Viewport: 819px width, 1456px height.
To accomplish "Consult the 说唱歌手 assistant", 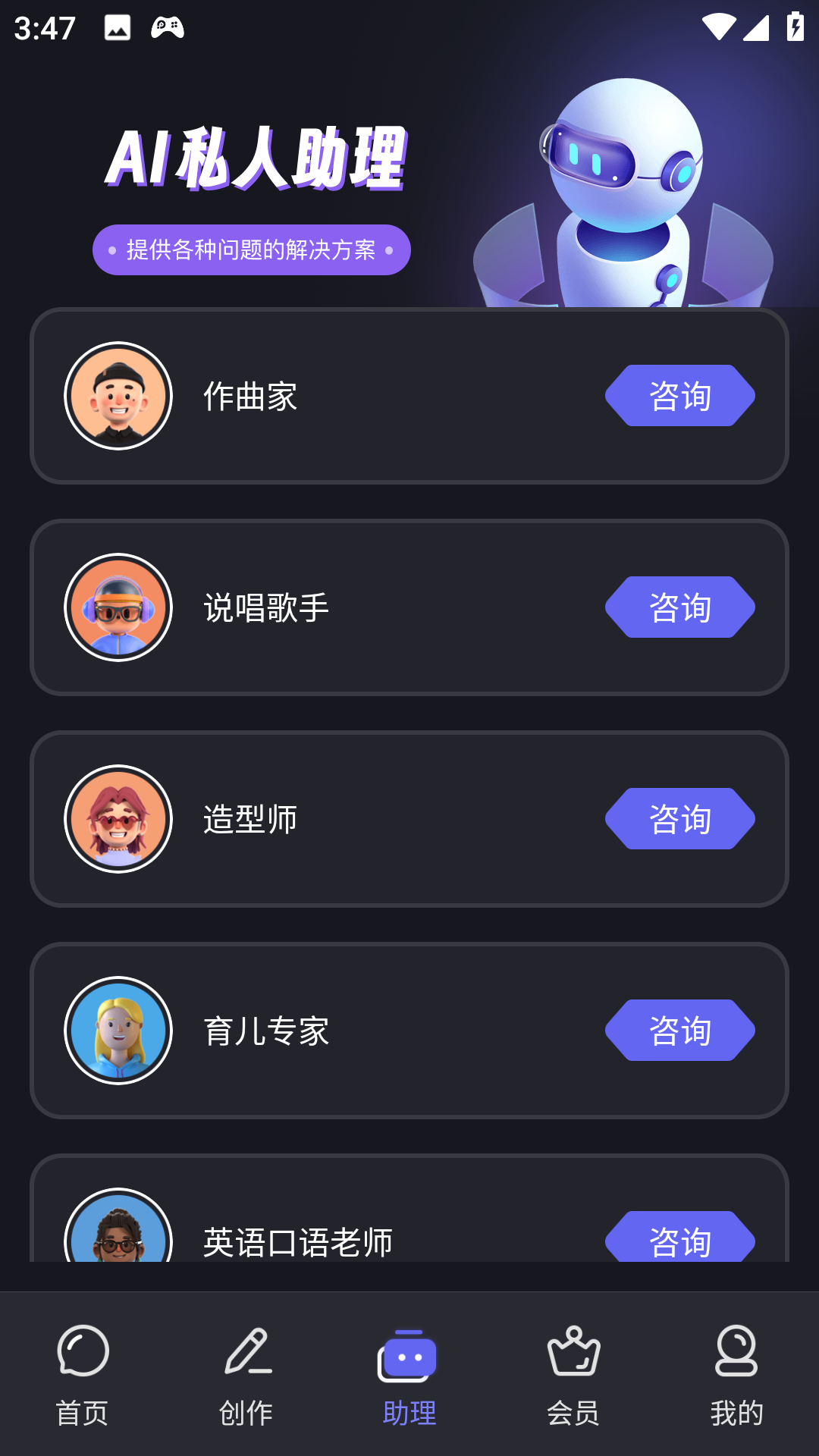I will pos(679,607).
